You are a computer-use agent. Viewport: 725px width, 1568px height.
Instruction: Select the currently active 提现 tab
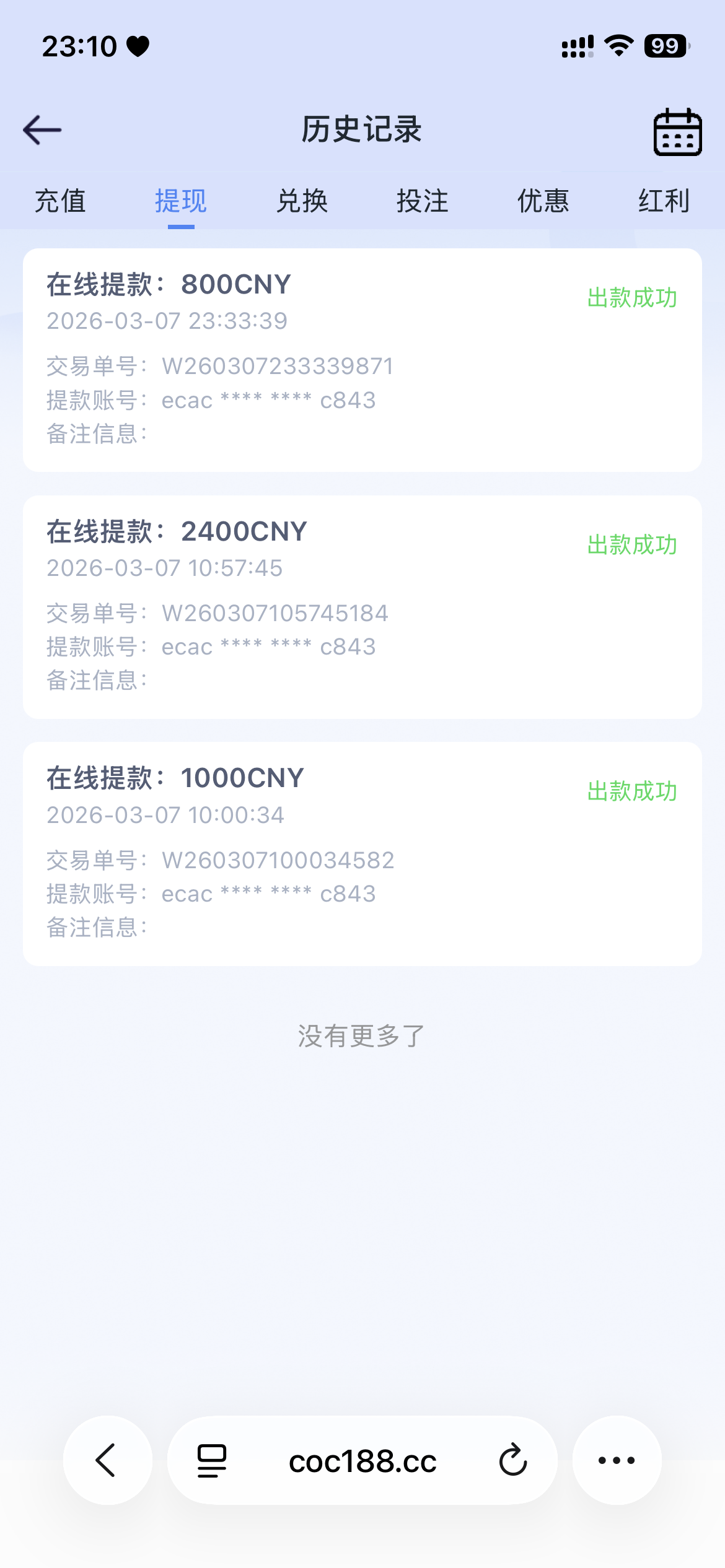pos(181,201)
